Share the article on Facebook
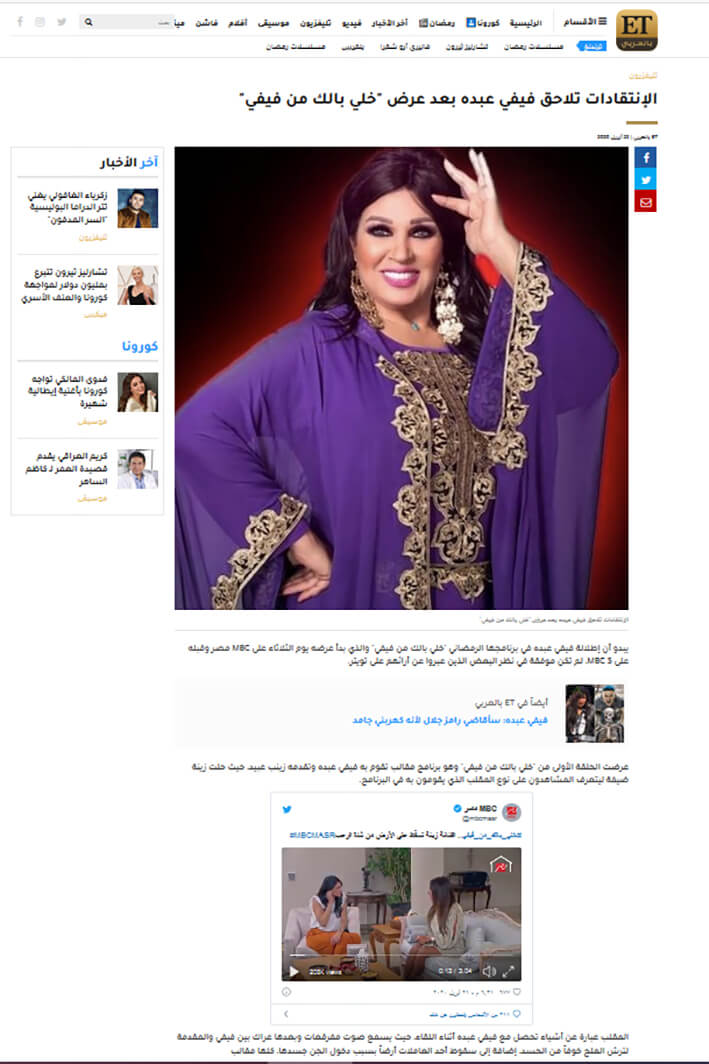This screenshot has height=1064, width=709. point(645,158)
